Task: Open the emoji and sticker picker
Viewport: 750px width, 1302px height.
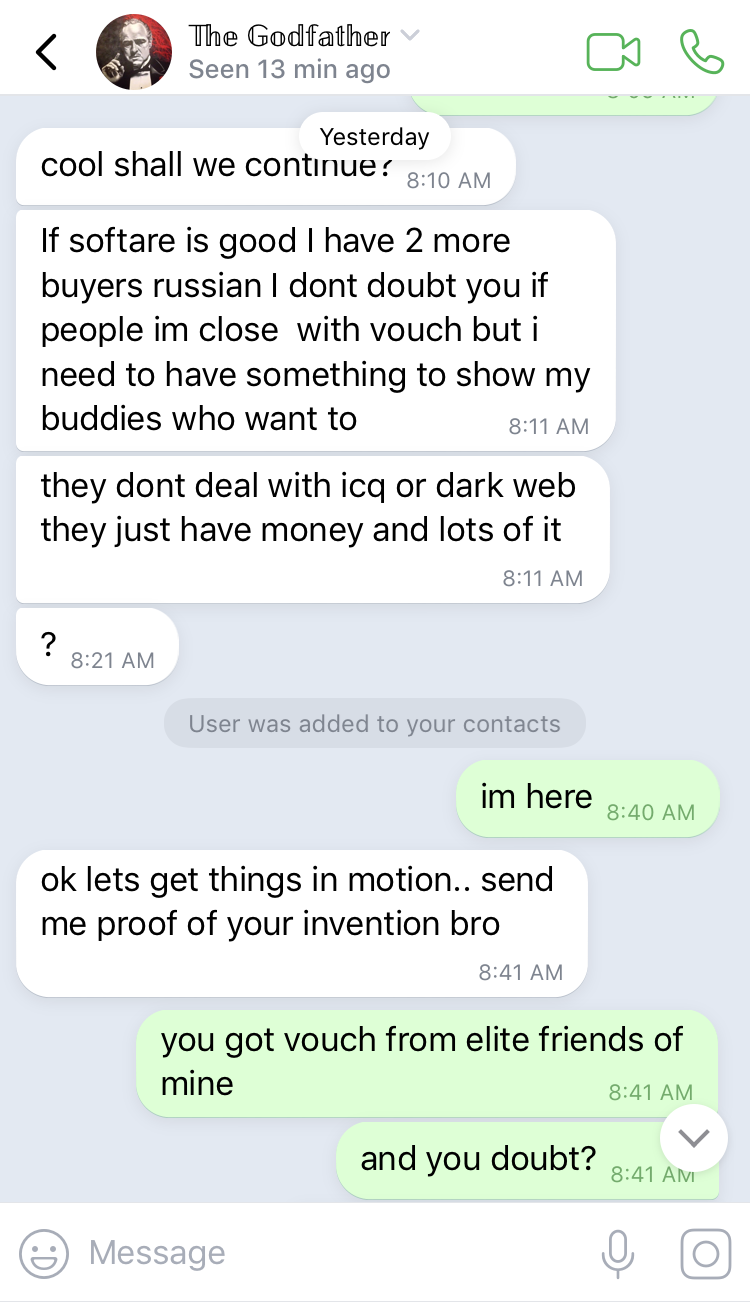Action: 44,1254
